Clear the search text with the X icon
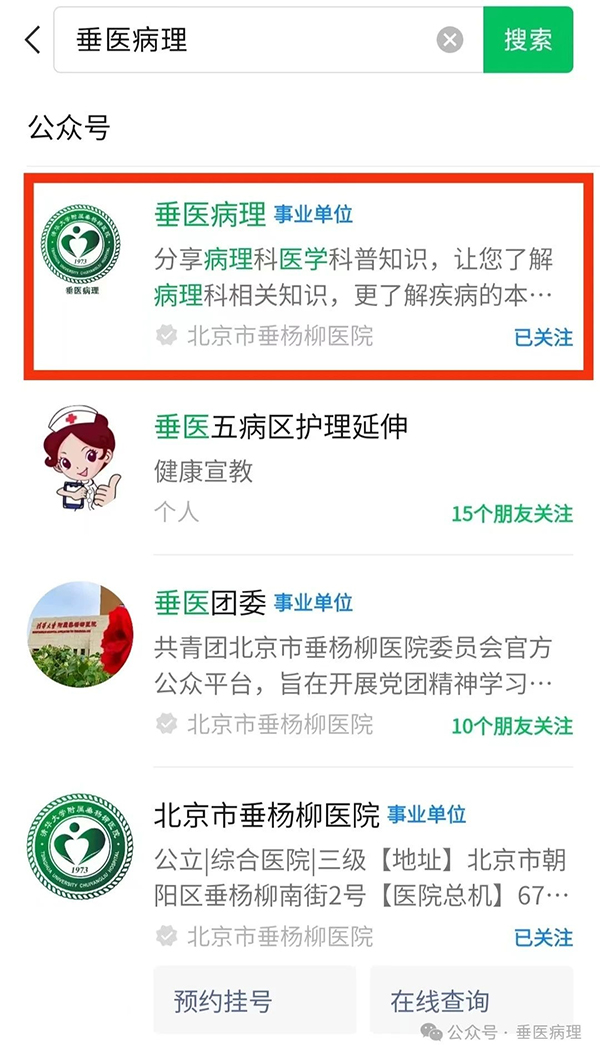The height and width of the screenshot is (1056, 600). [x=450, y=40]
